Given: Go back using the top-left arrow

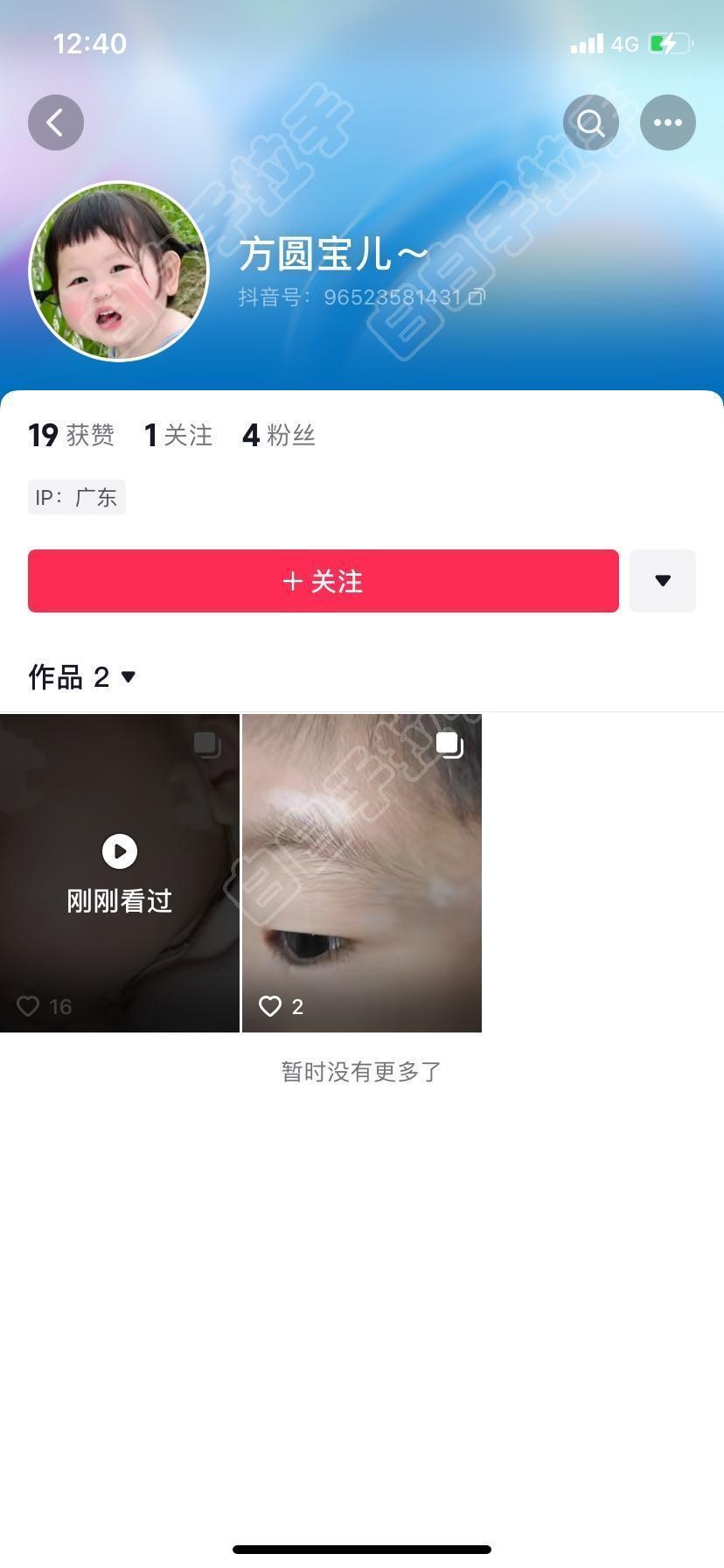Looking at the screenshot, I should tap(55, 122).
